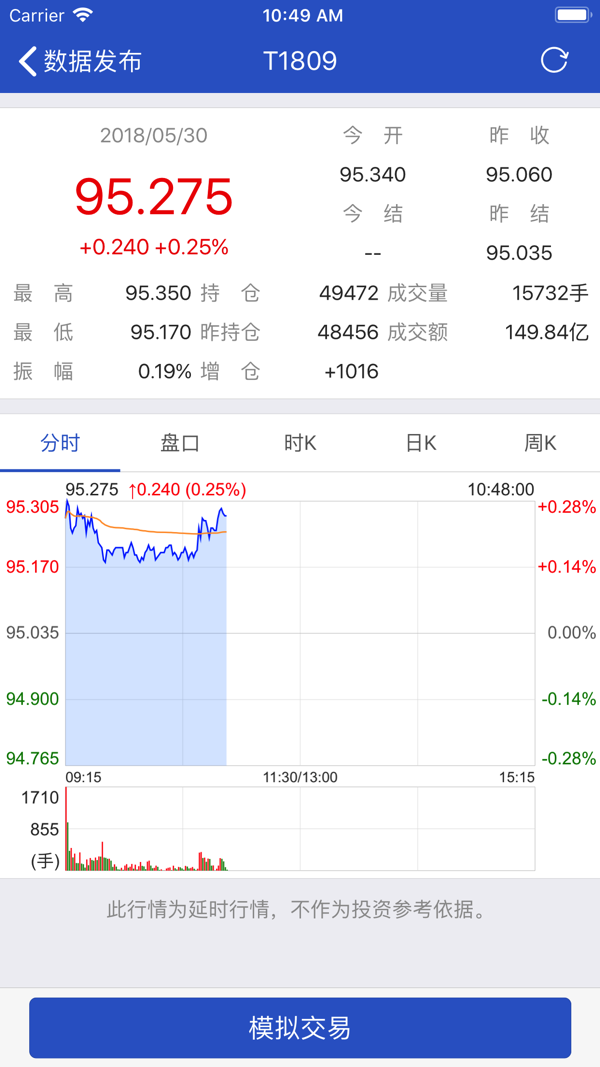Open 模拟交易 simulated trading
Viewport: 600px width, 1067px height.
300,1028
